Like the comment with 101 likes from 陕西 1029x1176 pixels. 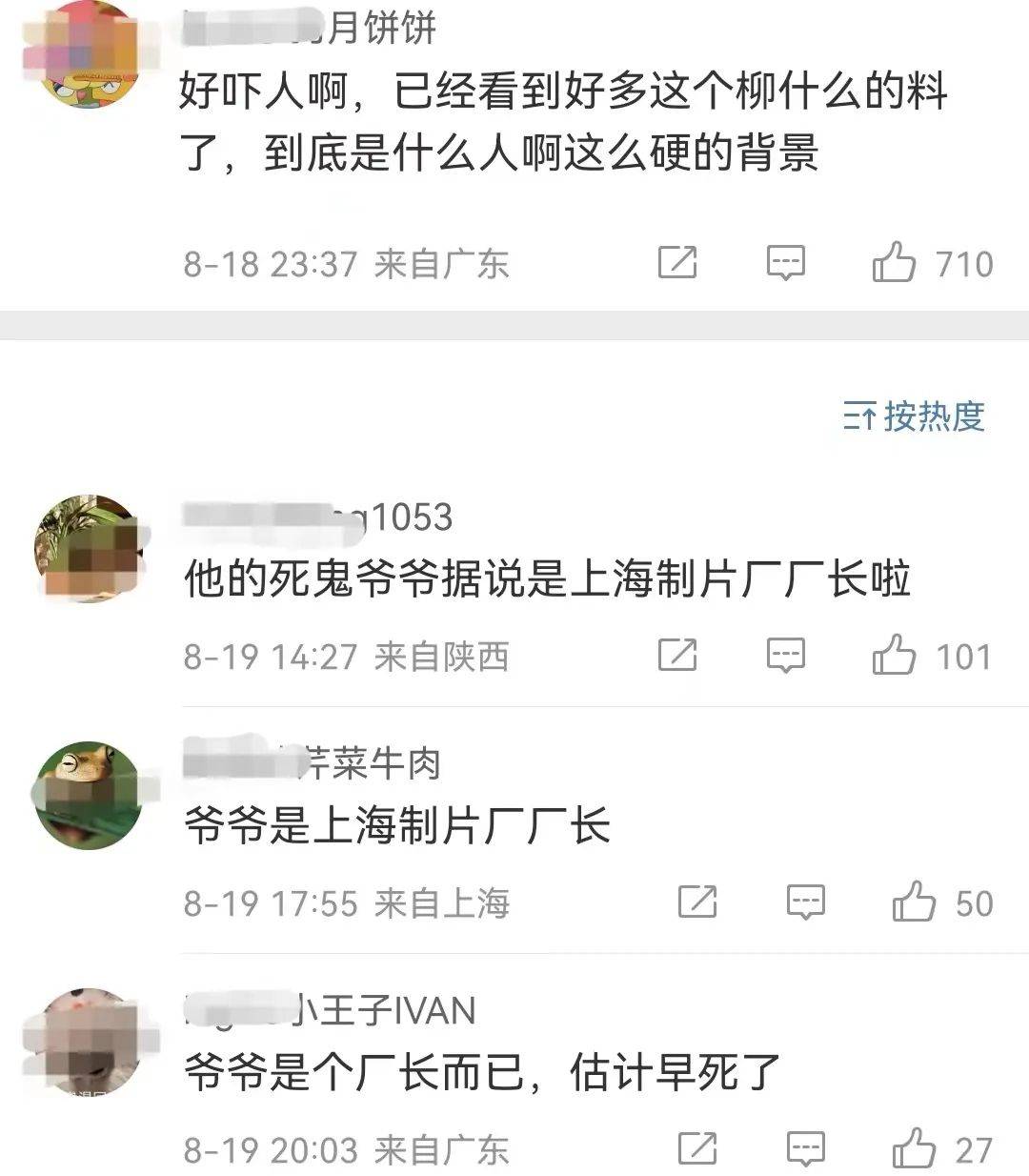(x=894, y=656)
